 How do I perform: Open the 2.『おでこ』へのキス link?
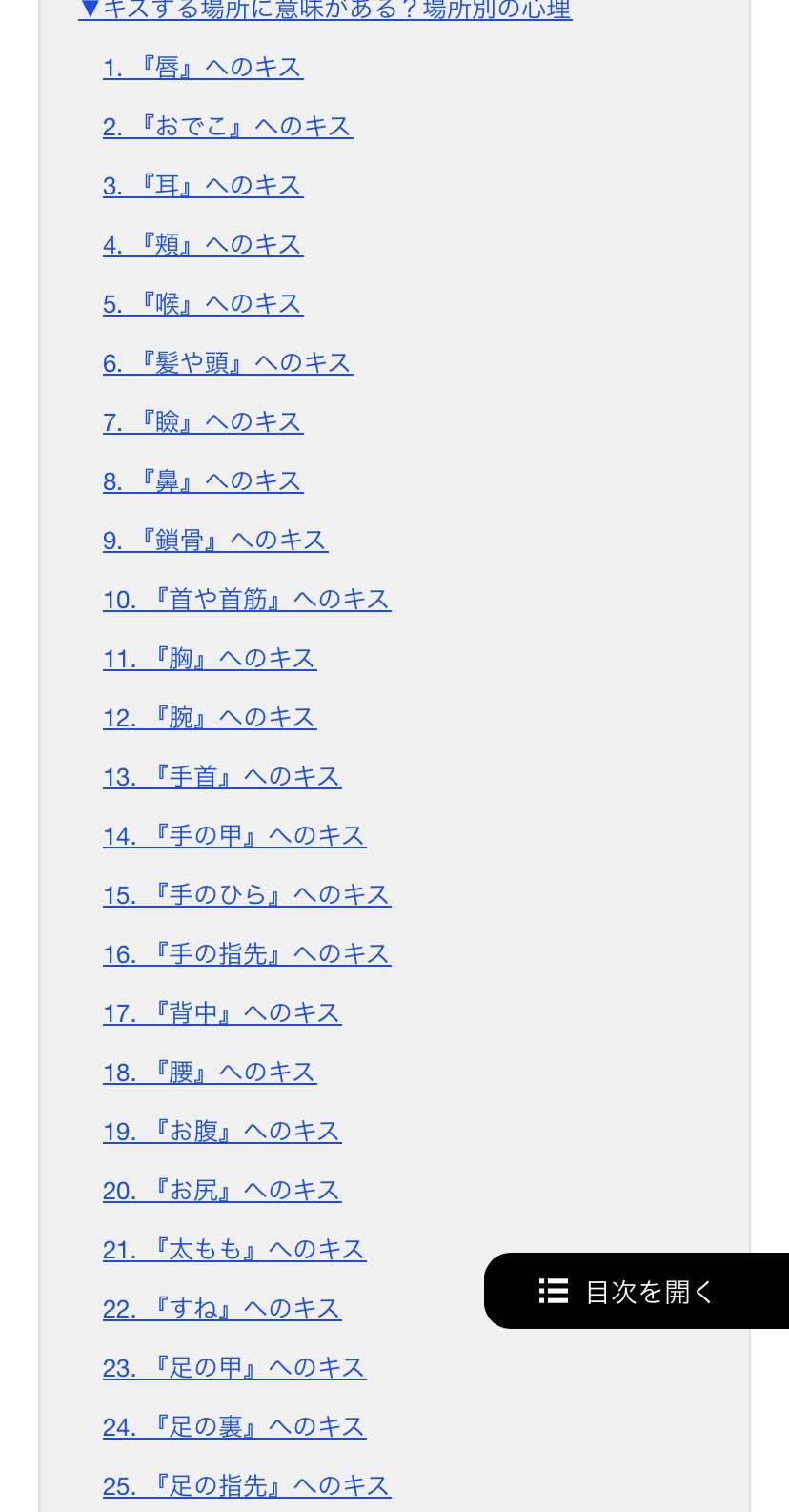coord(228,127)
